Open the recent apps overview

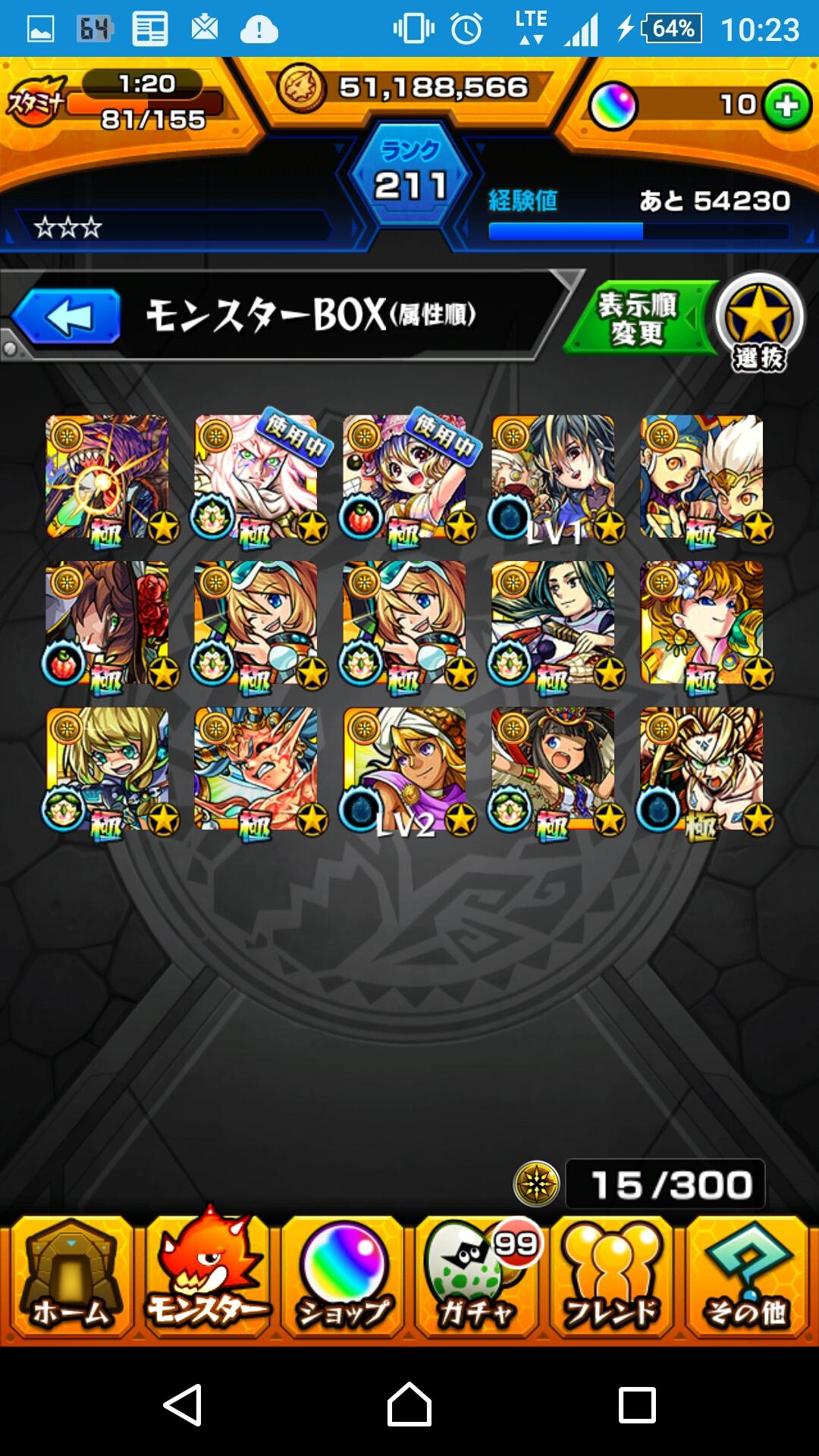pos(637,1404)
